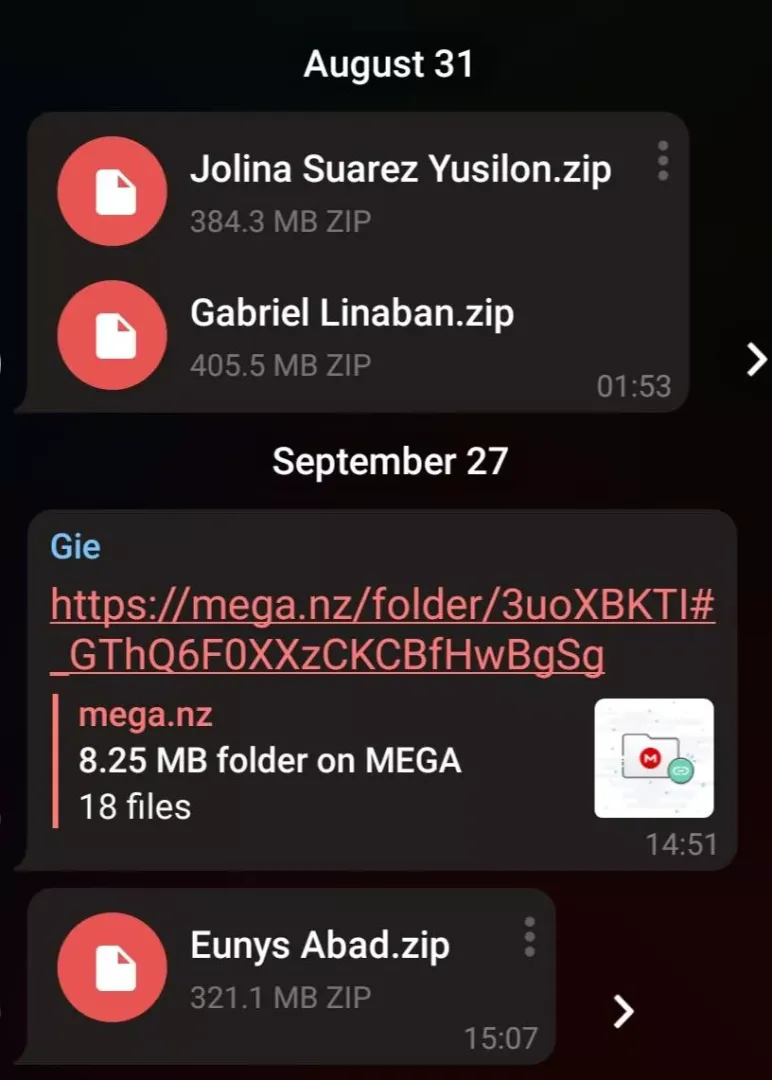772x1080 pixels.
Task: Click the August 31 date header
Action: click(387, 63)
